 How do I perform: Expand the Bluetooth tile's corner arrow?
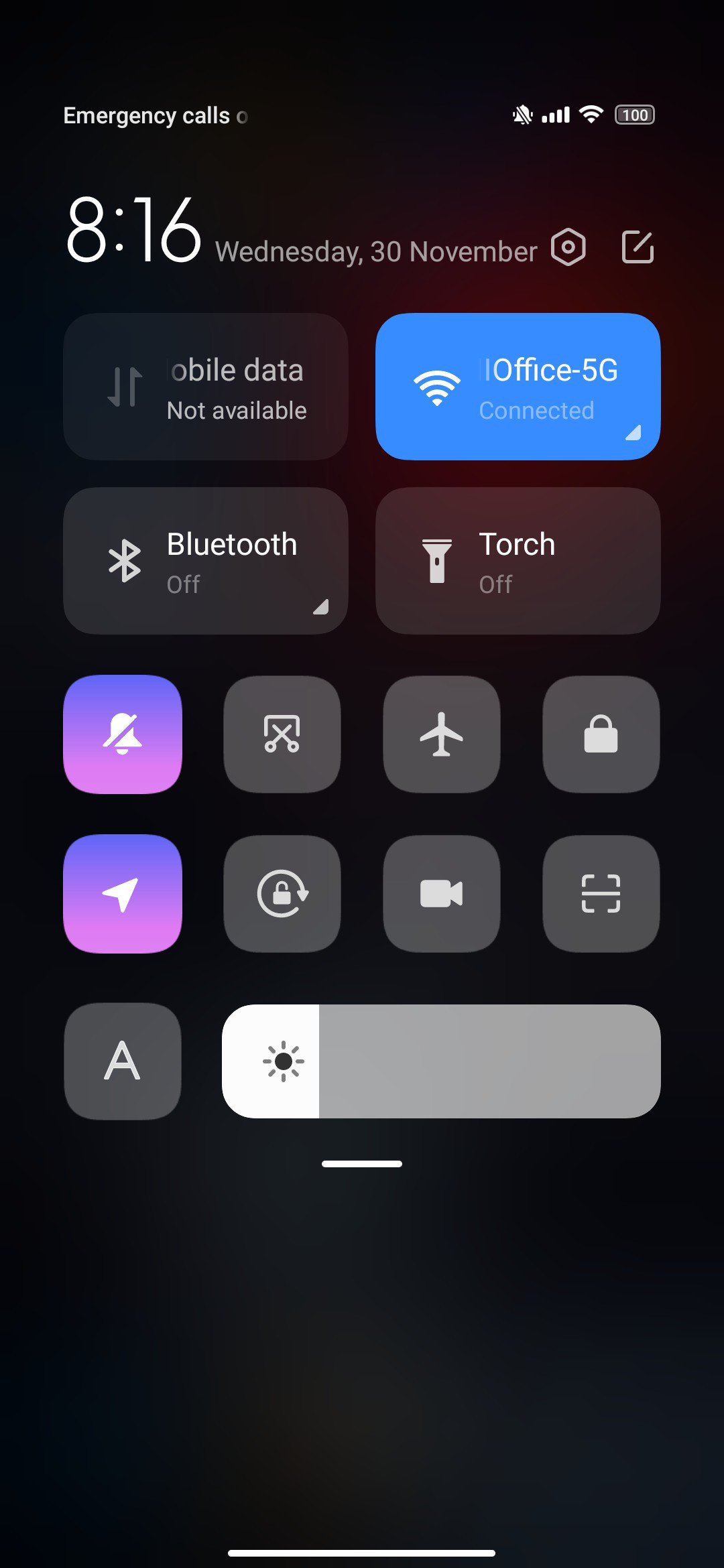pos(321,607)
